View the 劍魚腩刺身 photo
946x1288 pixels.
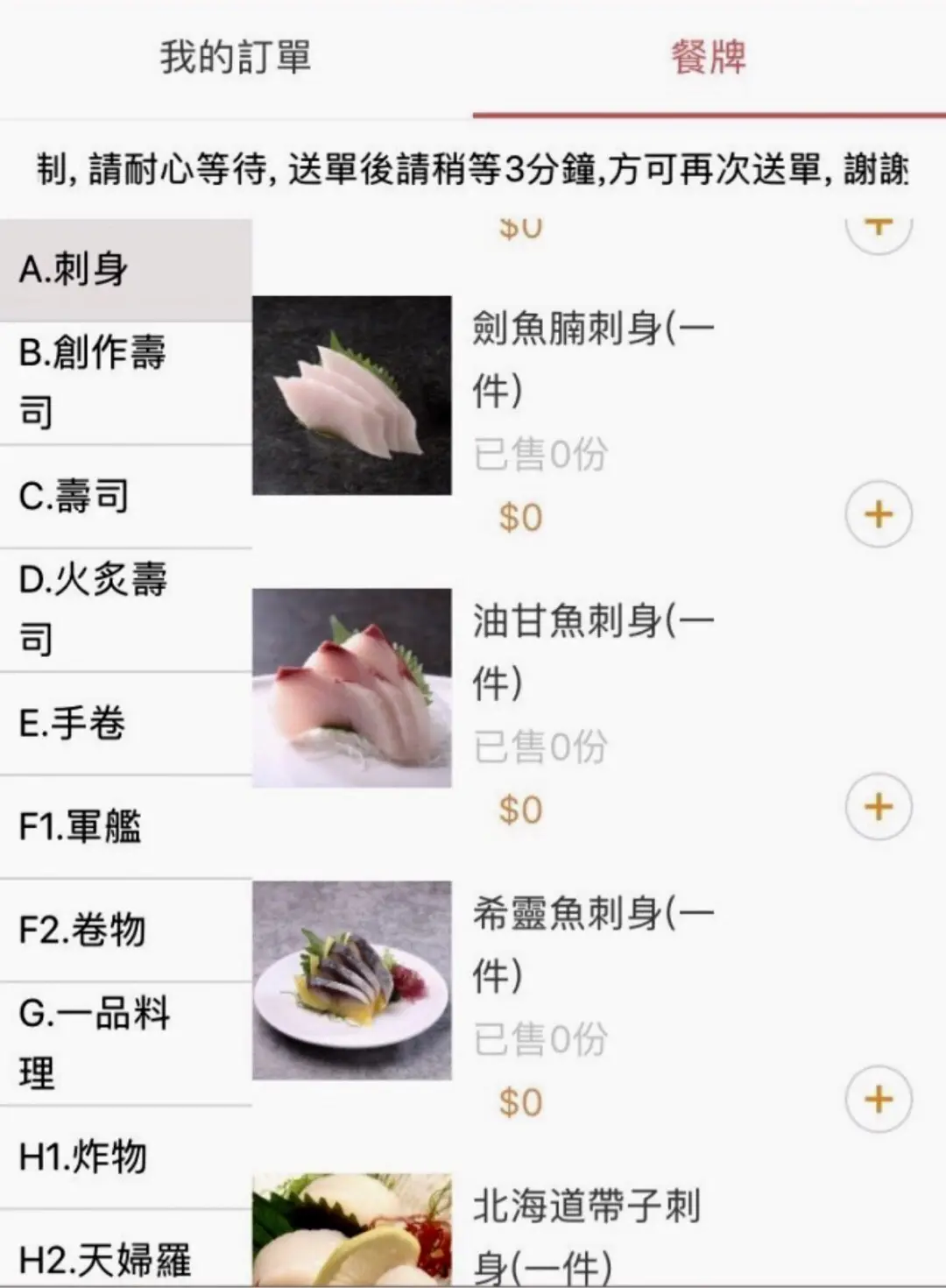352,395
